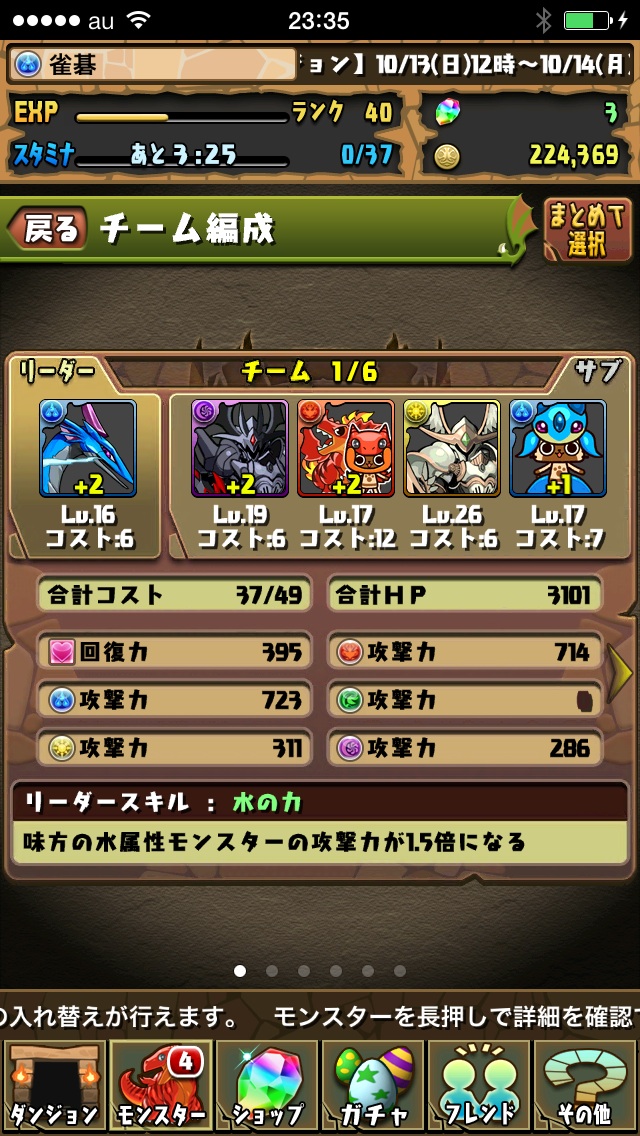Open まとめて選択 bulk select
Viewport: 640px width, 1136px height.
[x=587, y=229]
